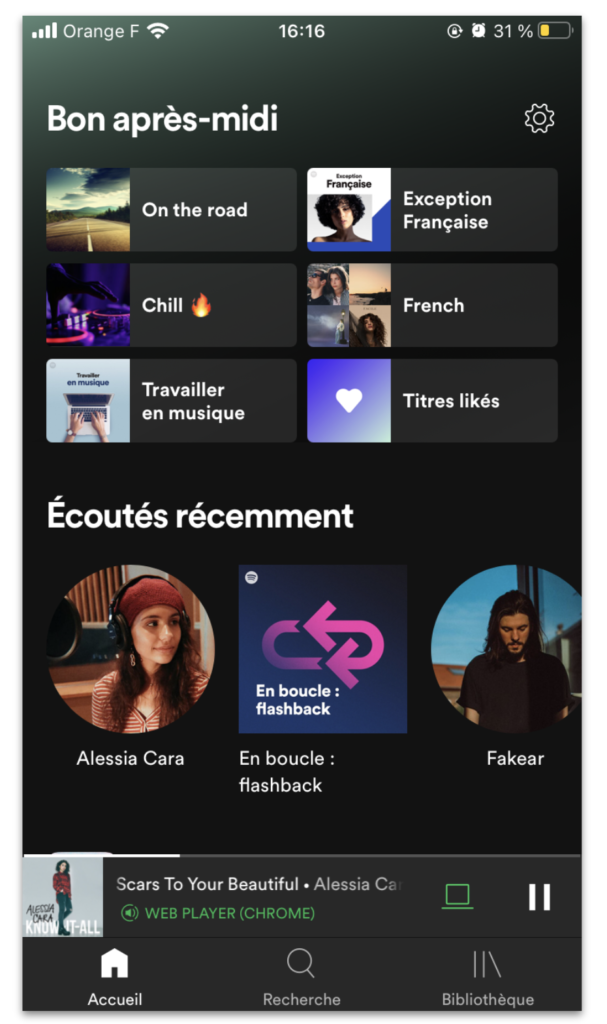Open the French playlist

pyautogui.click(x=432, y=305)
